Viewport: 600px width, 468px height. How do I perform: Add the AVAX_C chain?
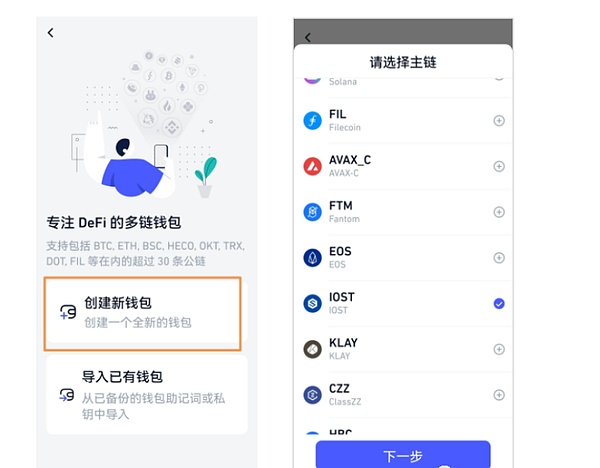point(499,166)
